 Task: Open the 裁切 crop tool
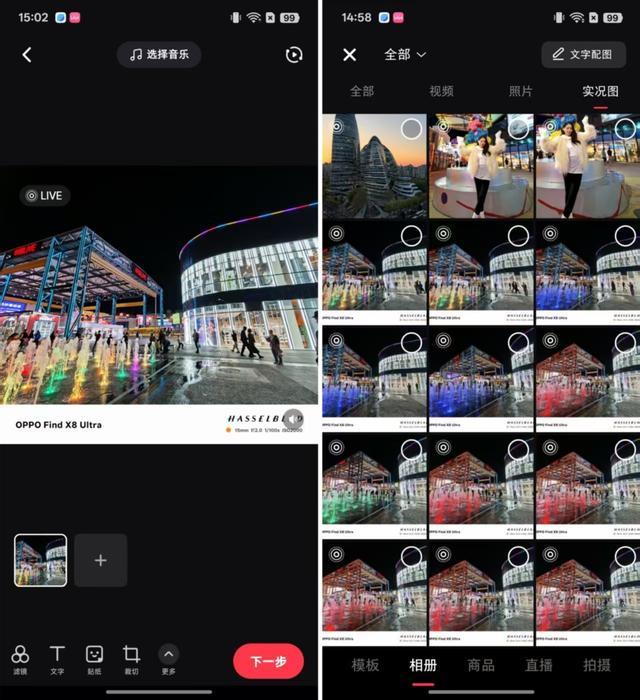131,659
